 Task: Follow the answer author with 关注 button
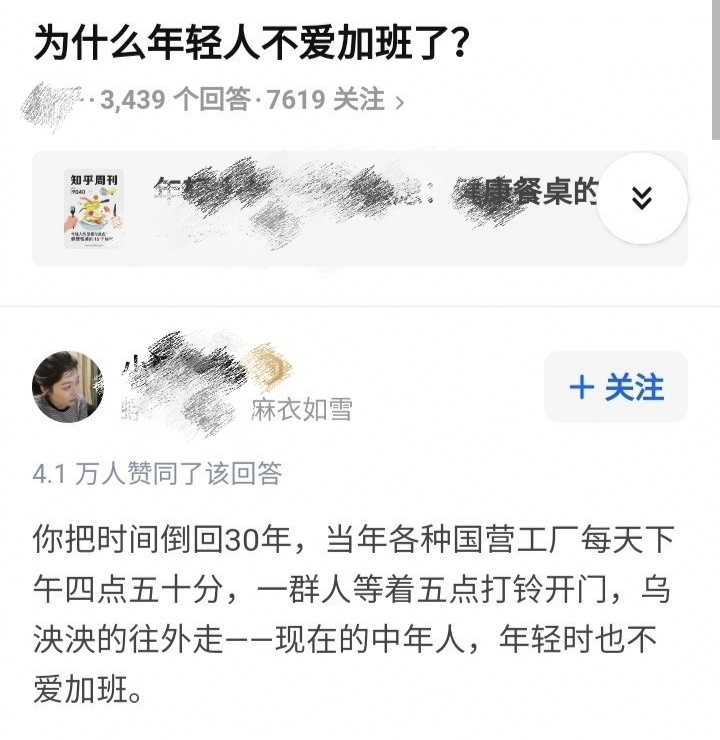coord(616,387)
